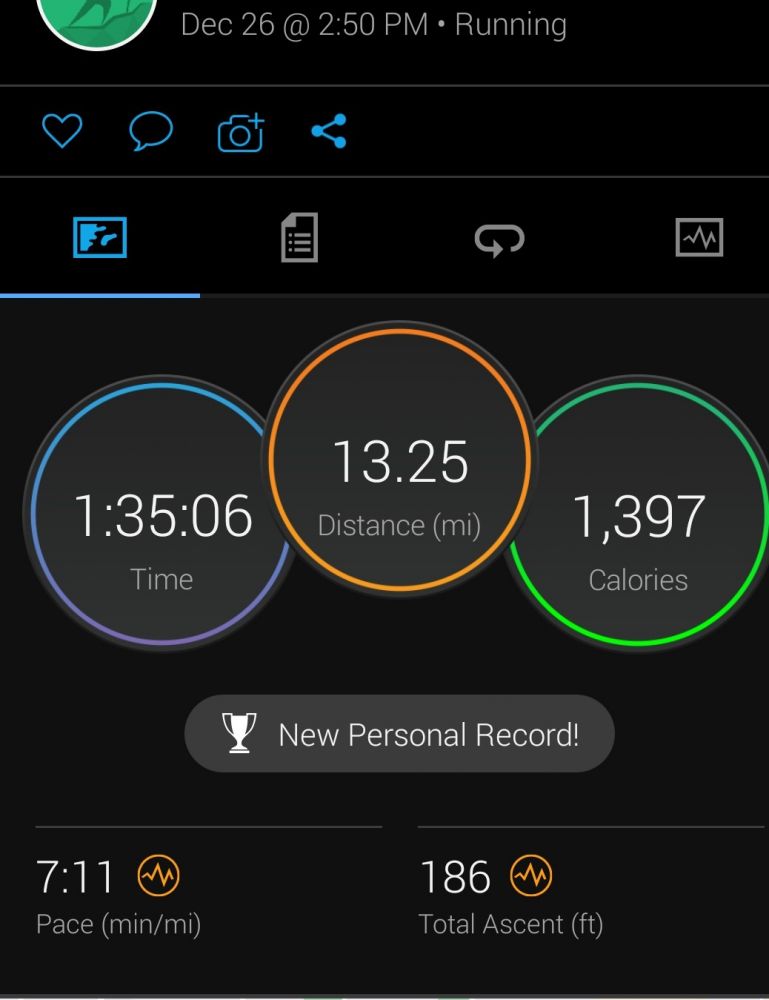Share this activity
769x1000 pixels.
(328, 131)
